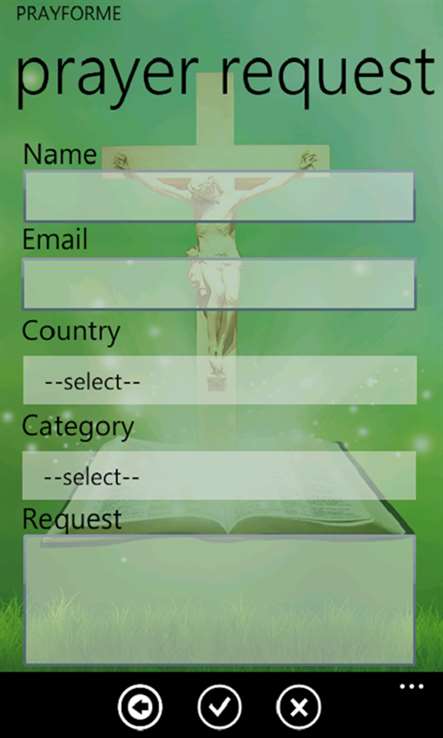Tap the Request text area
This screenshot has height=738, width=443.
219,599
